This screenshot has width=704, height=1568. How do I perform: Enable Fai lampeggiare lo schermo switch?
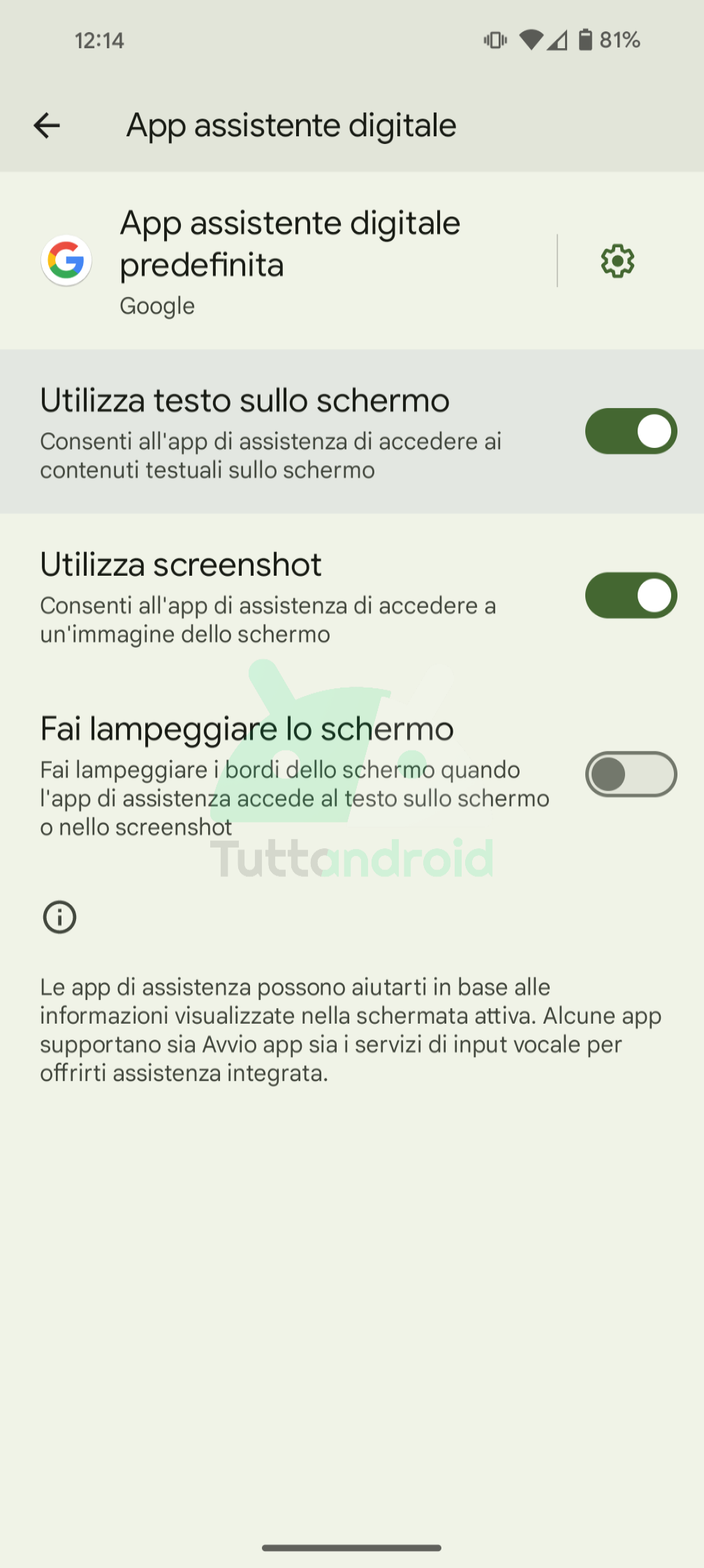631,774
